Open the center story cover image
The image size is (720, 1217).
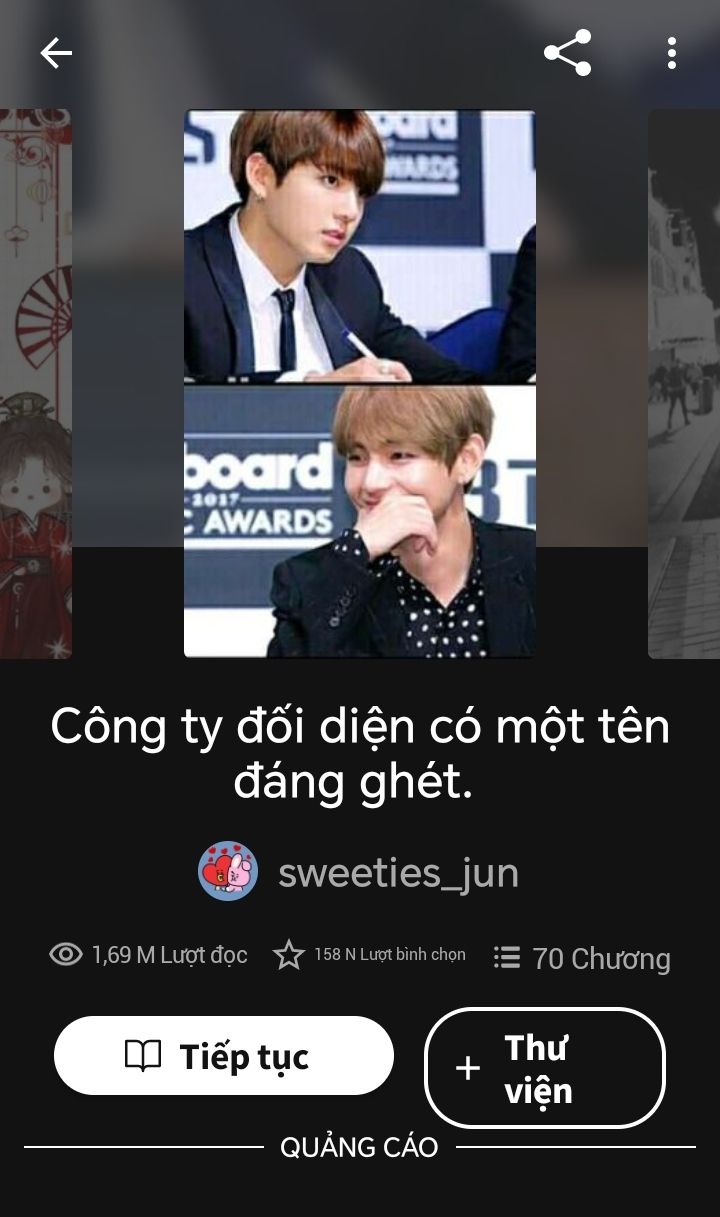(360, 384)
